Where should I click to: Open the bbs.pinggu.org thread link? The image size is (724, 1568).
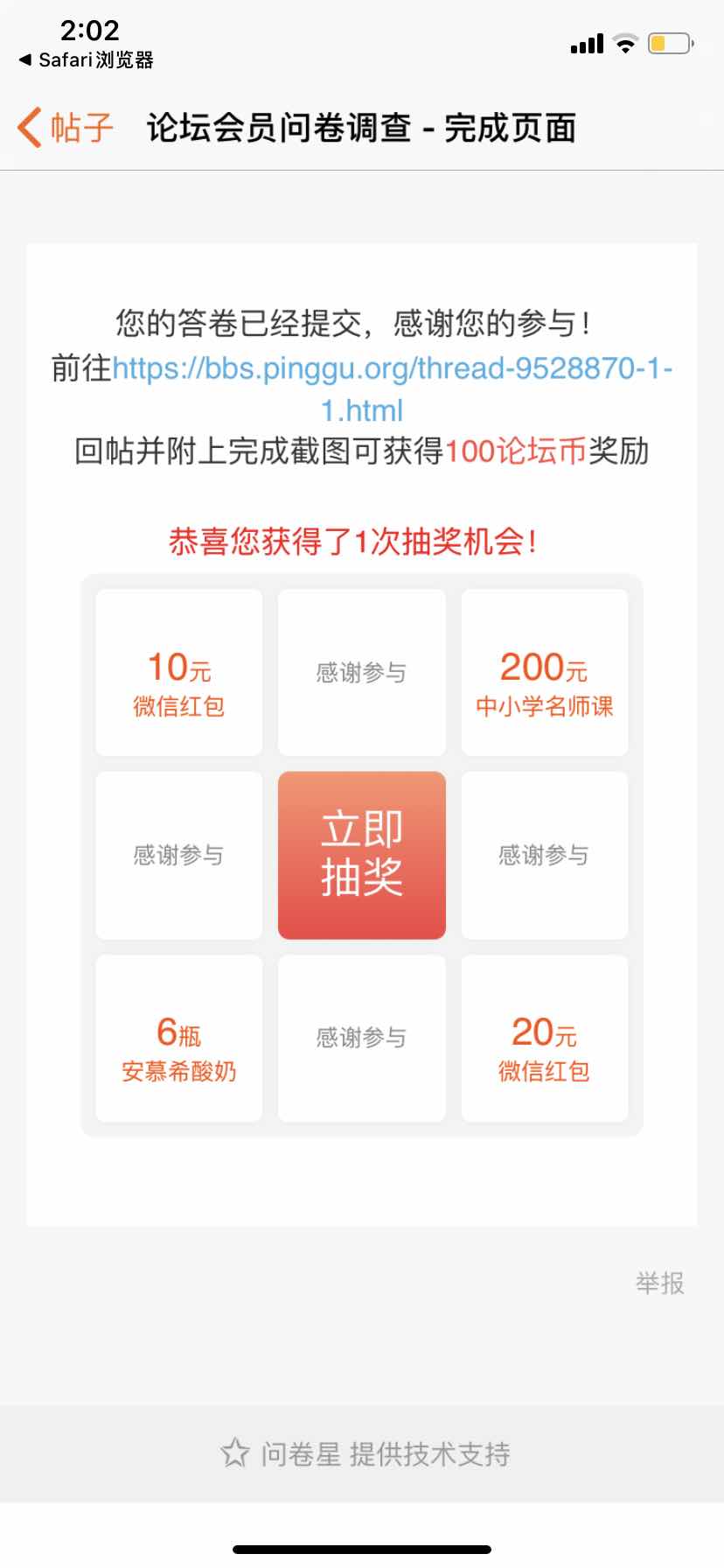[392, 368]
